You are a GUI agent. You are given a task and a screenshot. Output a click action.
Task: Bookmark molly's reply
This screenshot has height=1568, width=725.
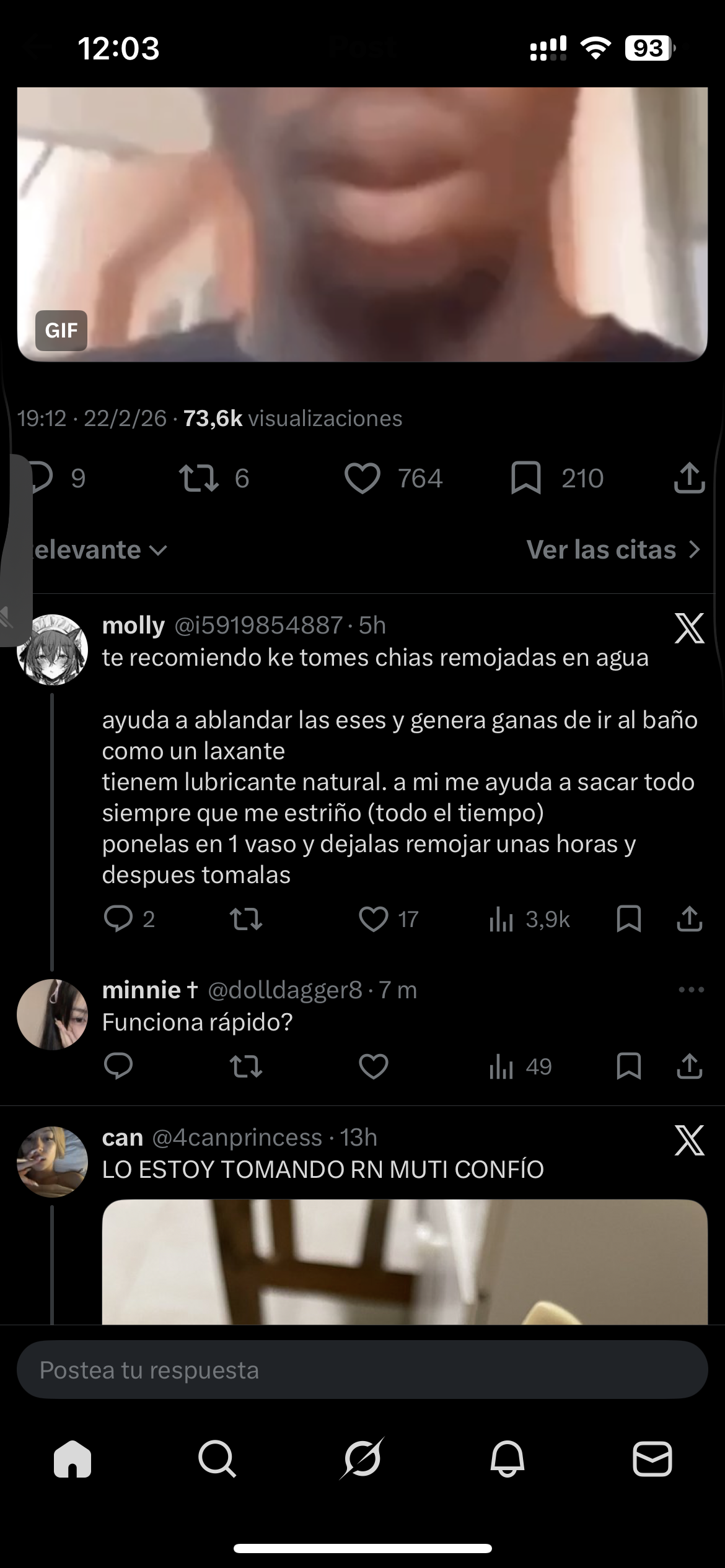(628, 919)
